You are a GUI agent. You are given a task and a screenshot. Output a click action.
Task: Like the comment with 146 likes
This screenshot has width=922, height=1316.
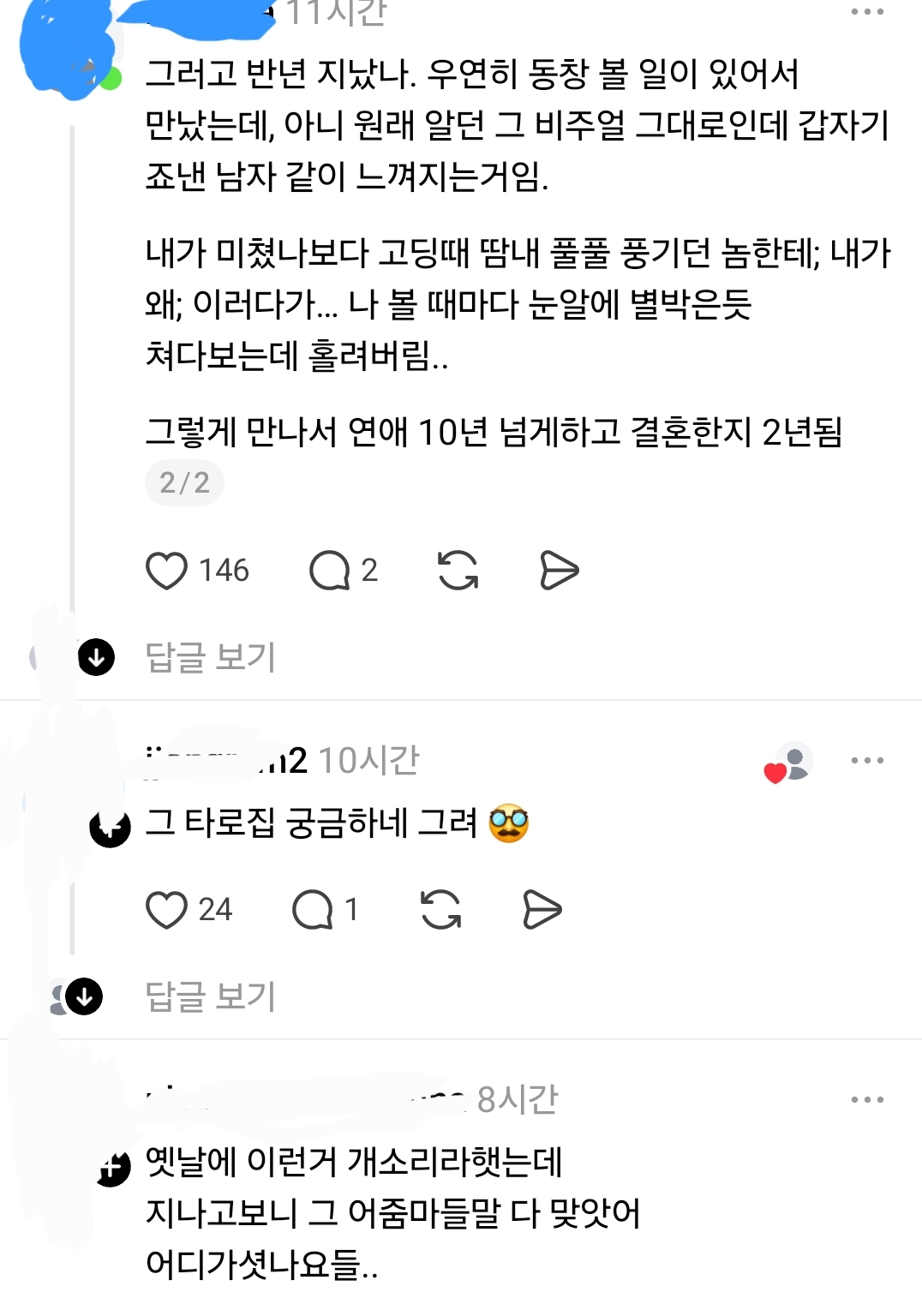tap(166, 571)
